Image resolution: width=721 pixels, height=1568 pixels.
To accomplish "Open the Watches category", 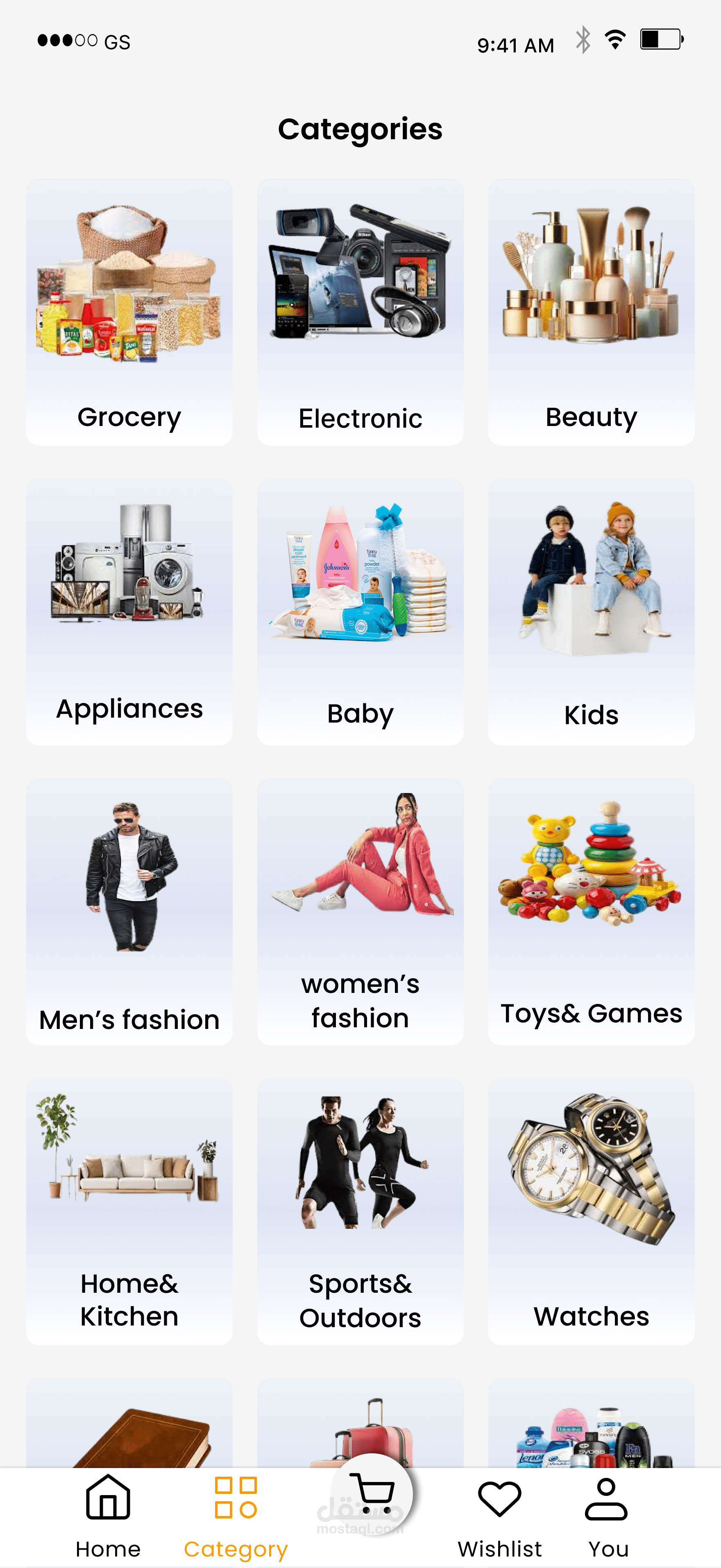I will click(591, 1211).
